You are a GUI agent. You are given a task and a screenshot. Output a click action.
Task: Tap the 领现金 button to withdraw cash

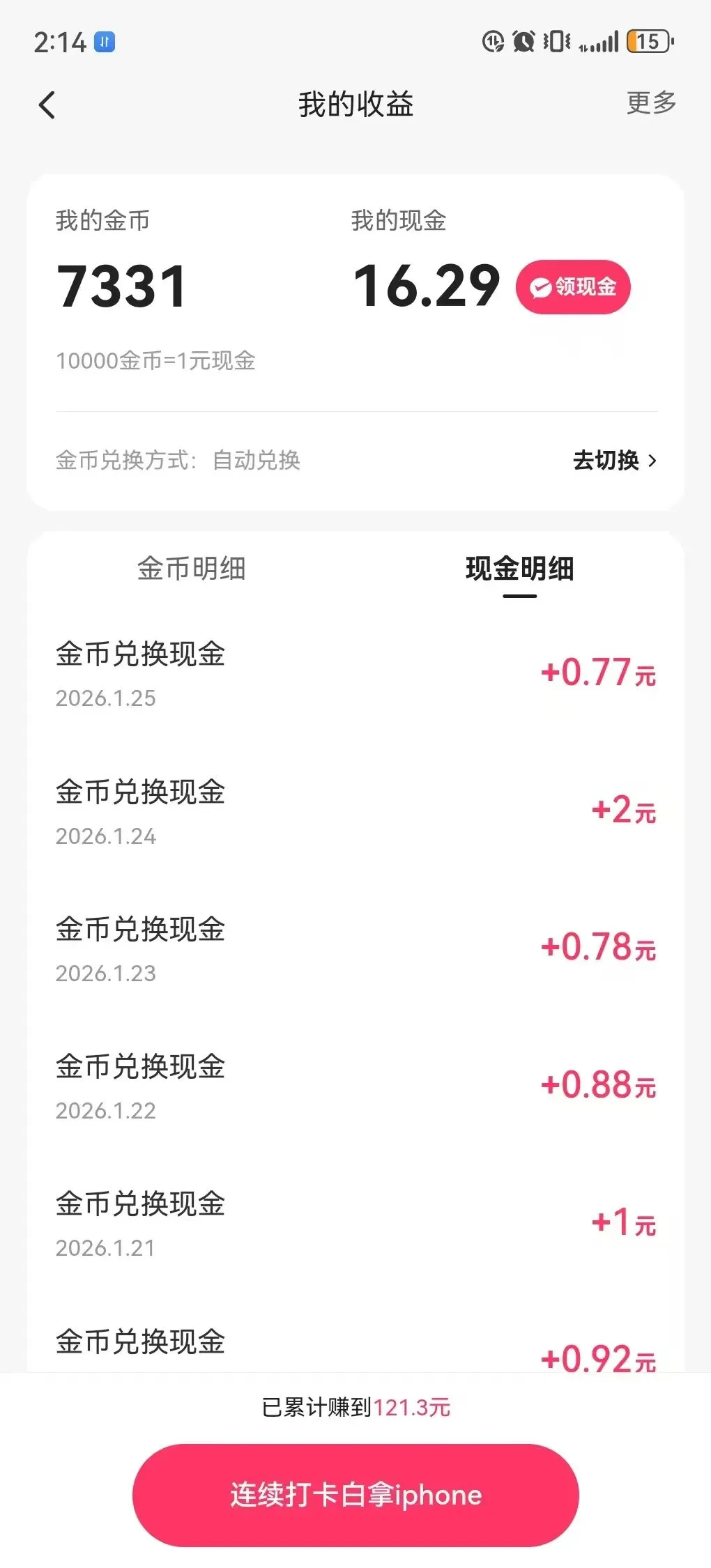[573, 287]
